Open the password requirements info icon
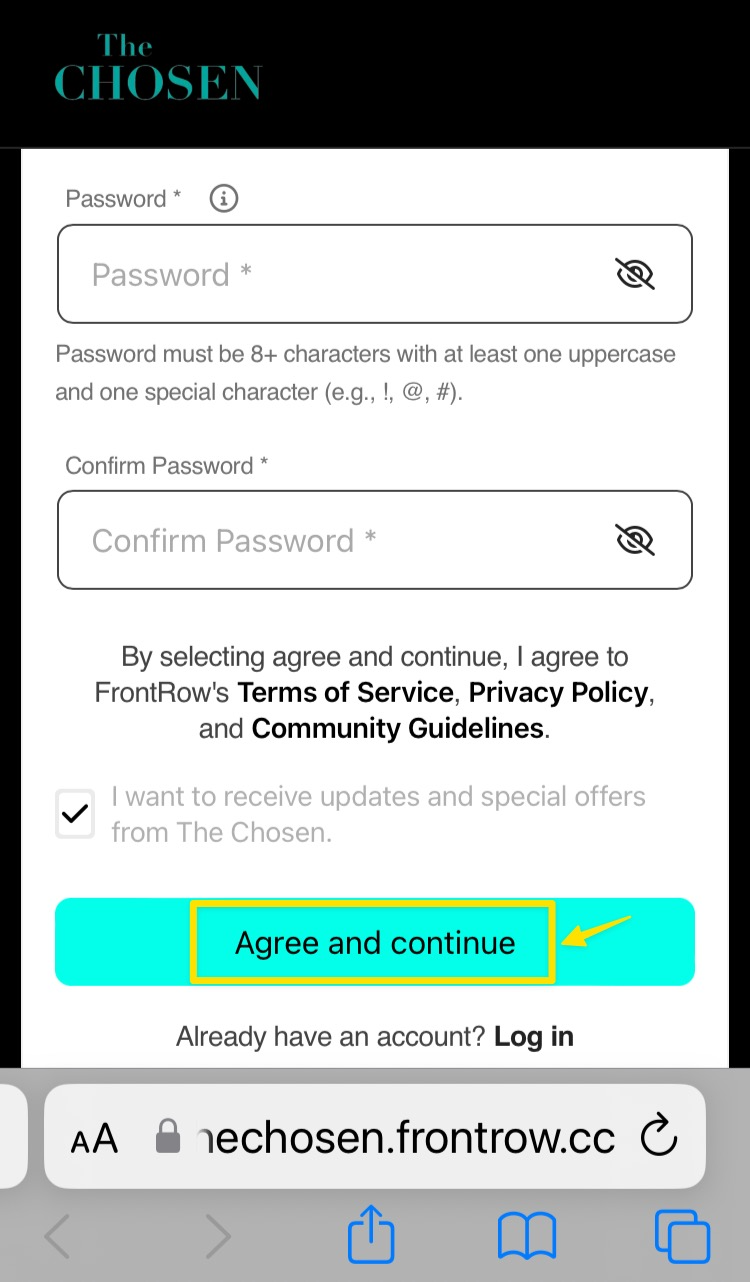This screenshot has height=1282, width=750. pyautogui.click(x=224, y=198)
